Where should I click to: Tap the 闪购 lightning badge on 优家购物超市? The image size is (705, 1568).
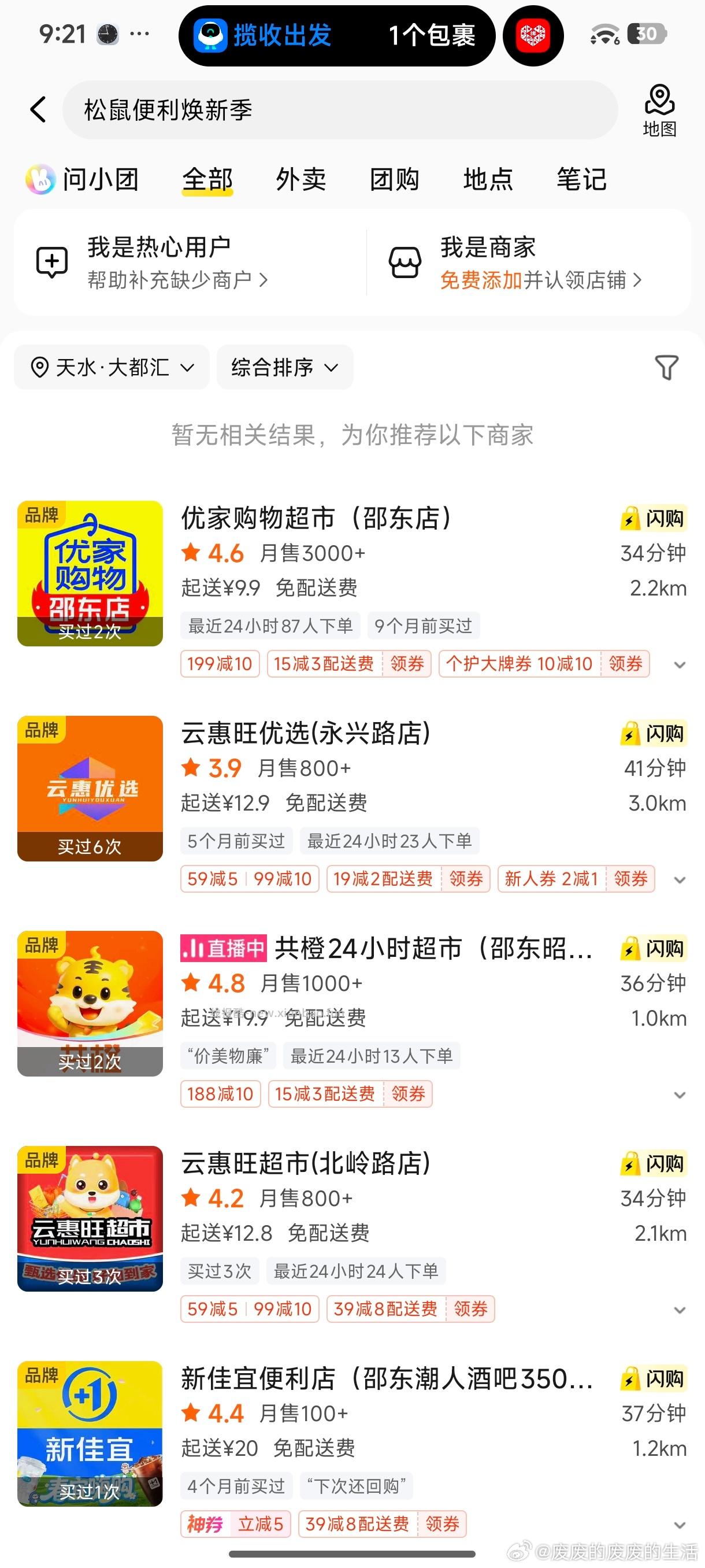652,519
